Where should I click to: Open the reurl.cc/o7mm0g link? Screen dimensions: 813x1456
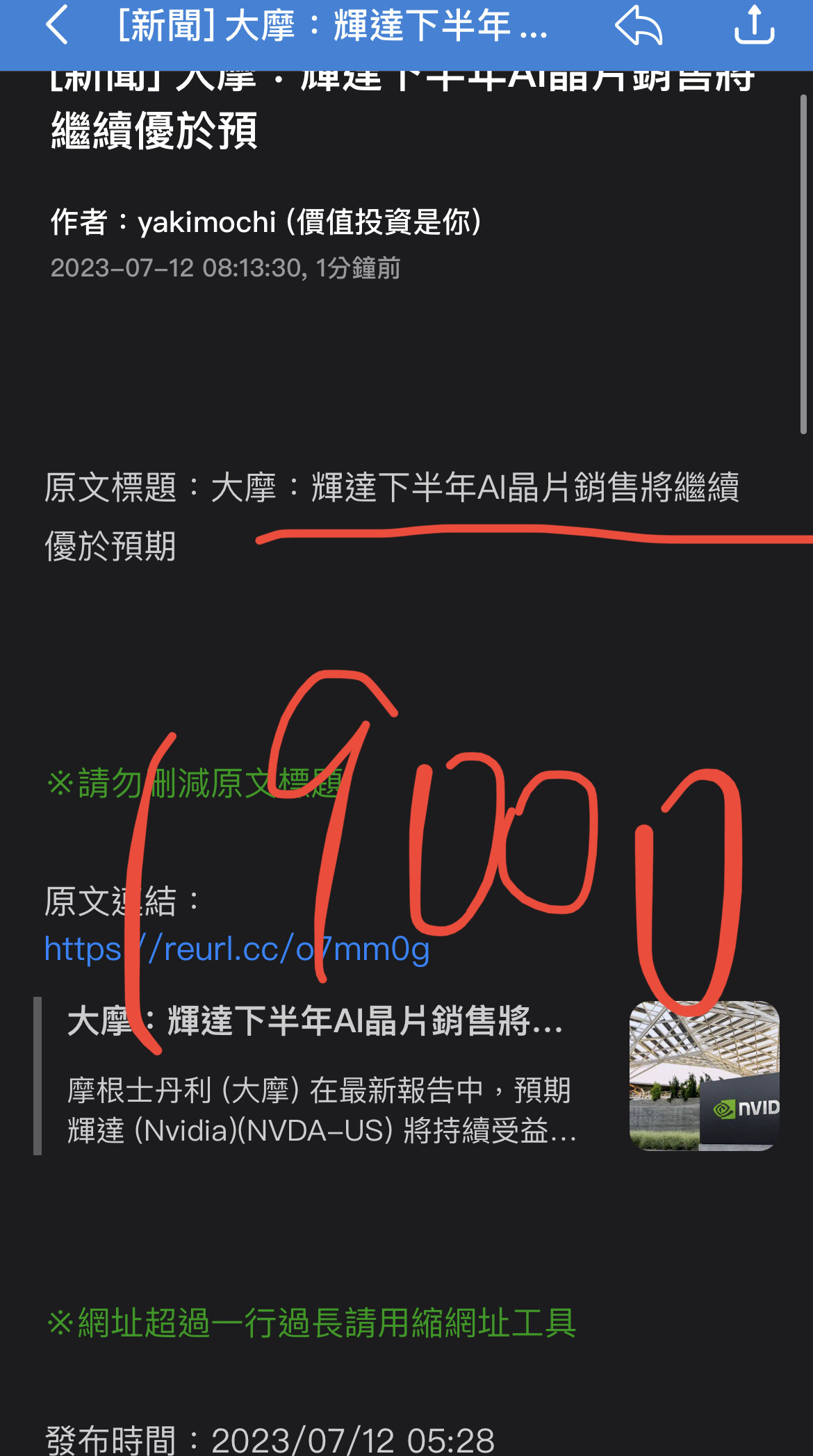pyautogui.click(x=236, y=949)
